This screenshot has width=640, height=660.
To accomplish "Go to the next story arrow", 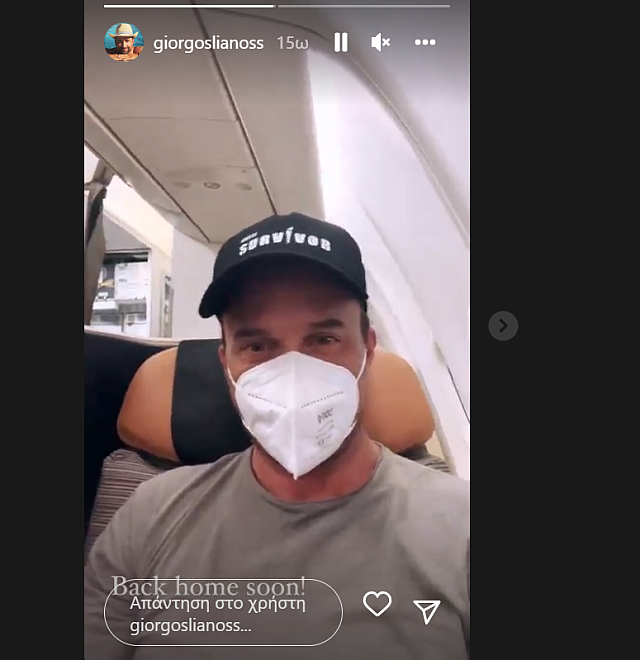I will 503,325.
